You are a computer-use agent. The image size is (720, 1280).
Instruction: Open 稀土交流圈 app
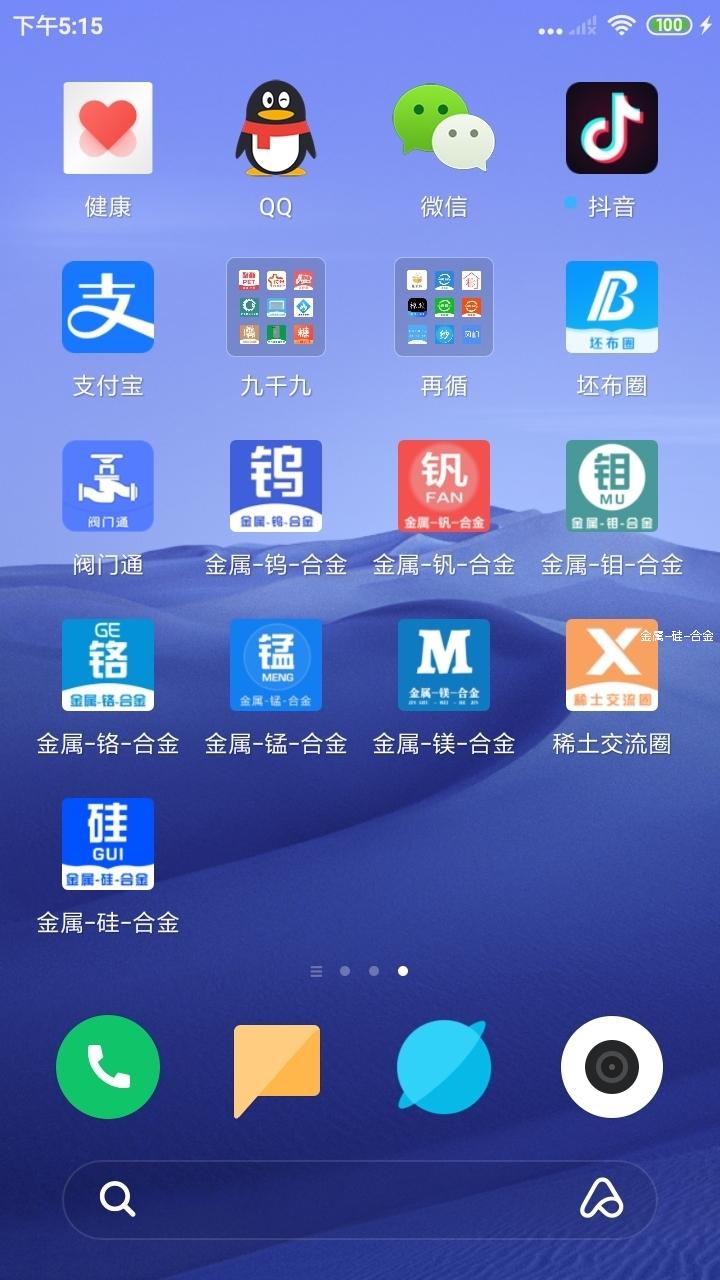612,665
